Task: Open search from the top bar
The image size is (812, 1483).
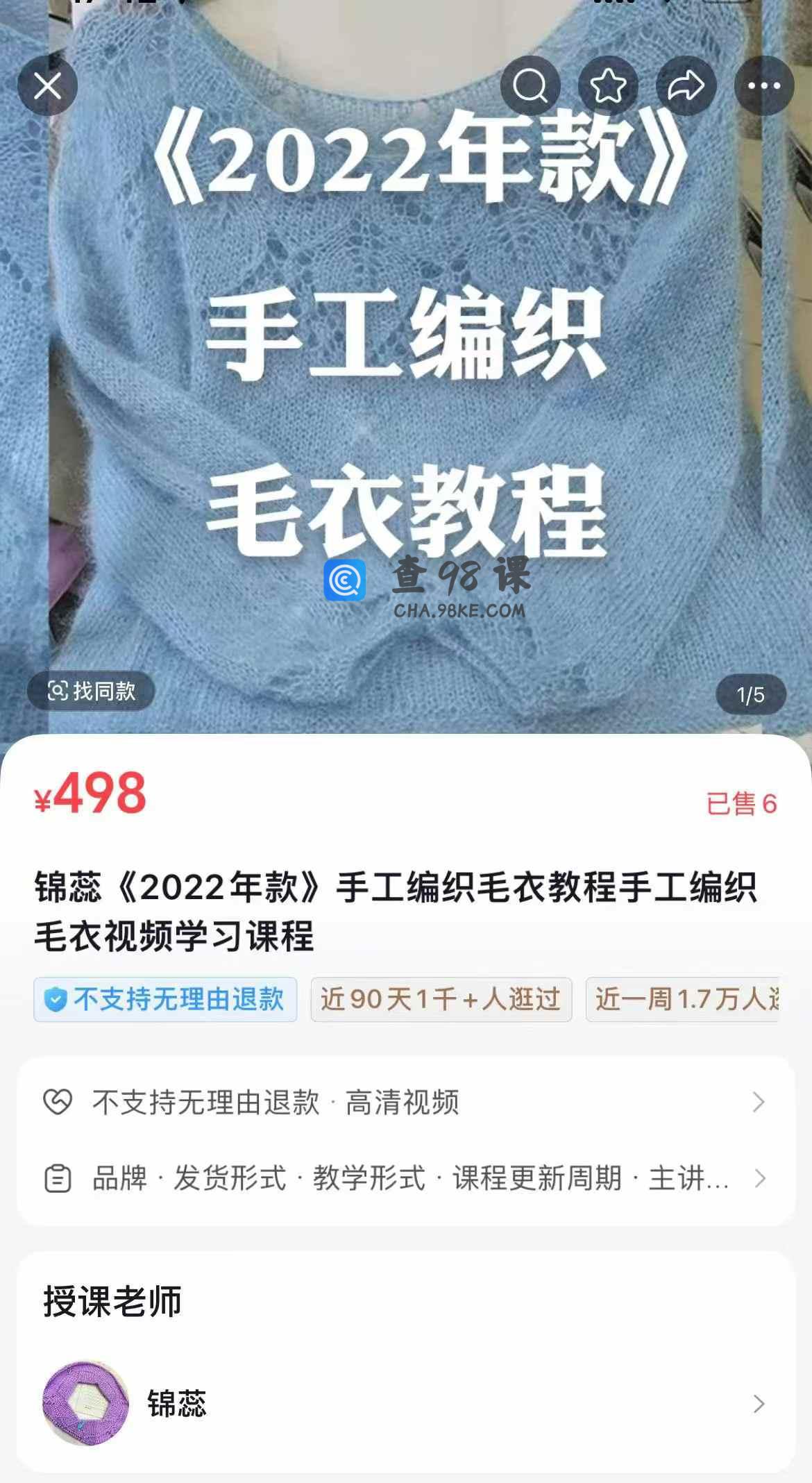Action: click(x=530, y=86)
